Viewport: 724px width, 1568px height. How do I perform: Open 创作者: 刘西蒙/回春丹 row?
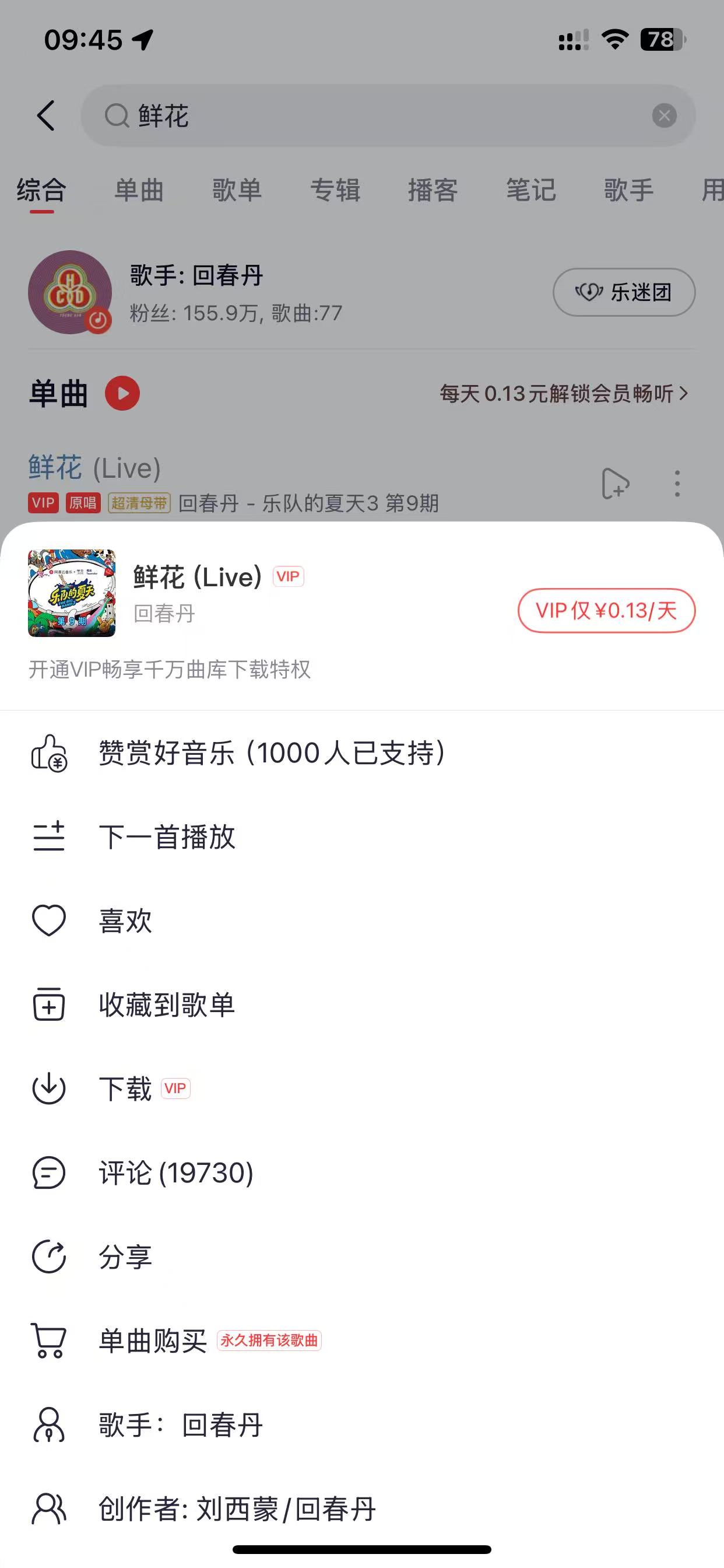tap(362, 1509)
